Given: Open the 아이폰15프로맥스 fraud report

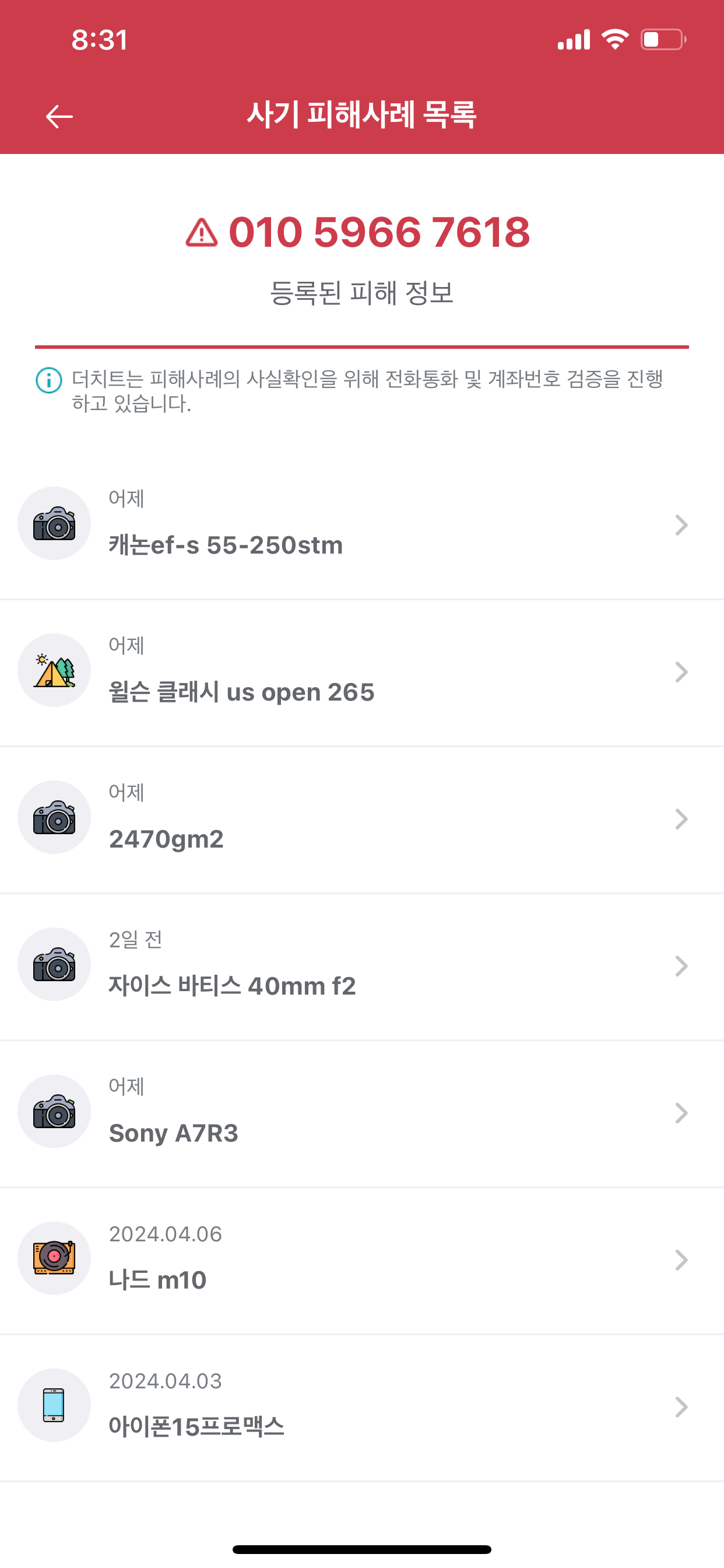Looking at the screenshot, I should click(361, 1406).
